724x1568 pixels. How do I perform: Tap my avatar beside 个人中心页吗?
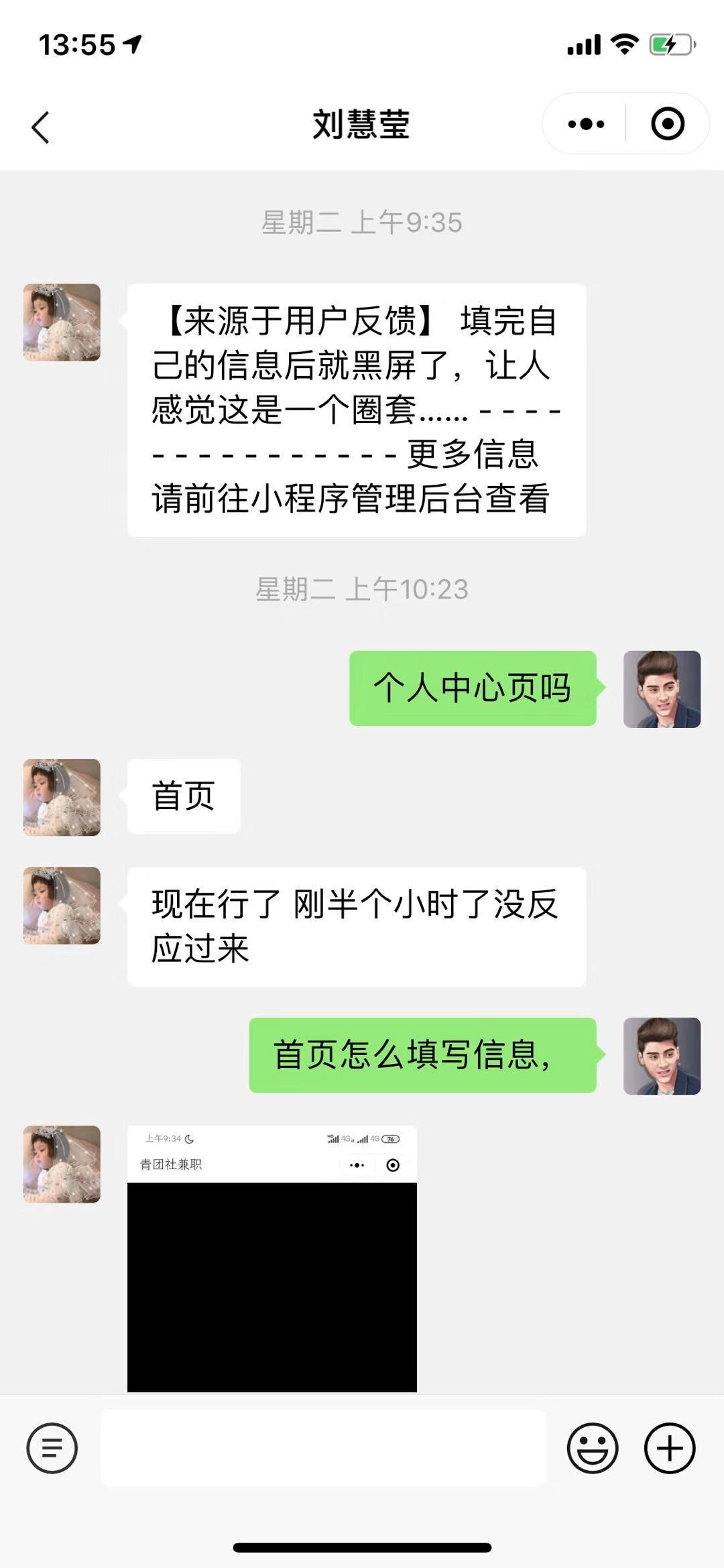(x=662, y=689)
